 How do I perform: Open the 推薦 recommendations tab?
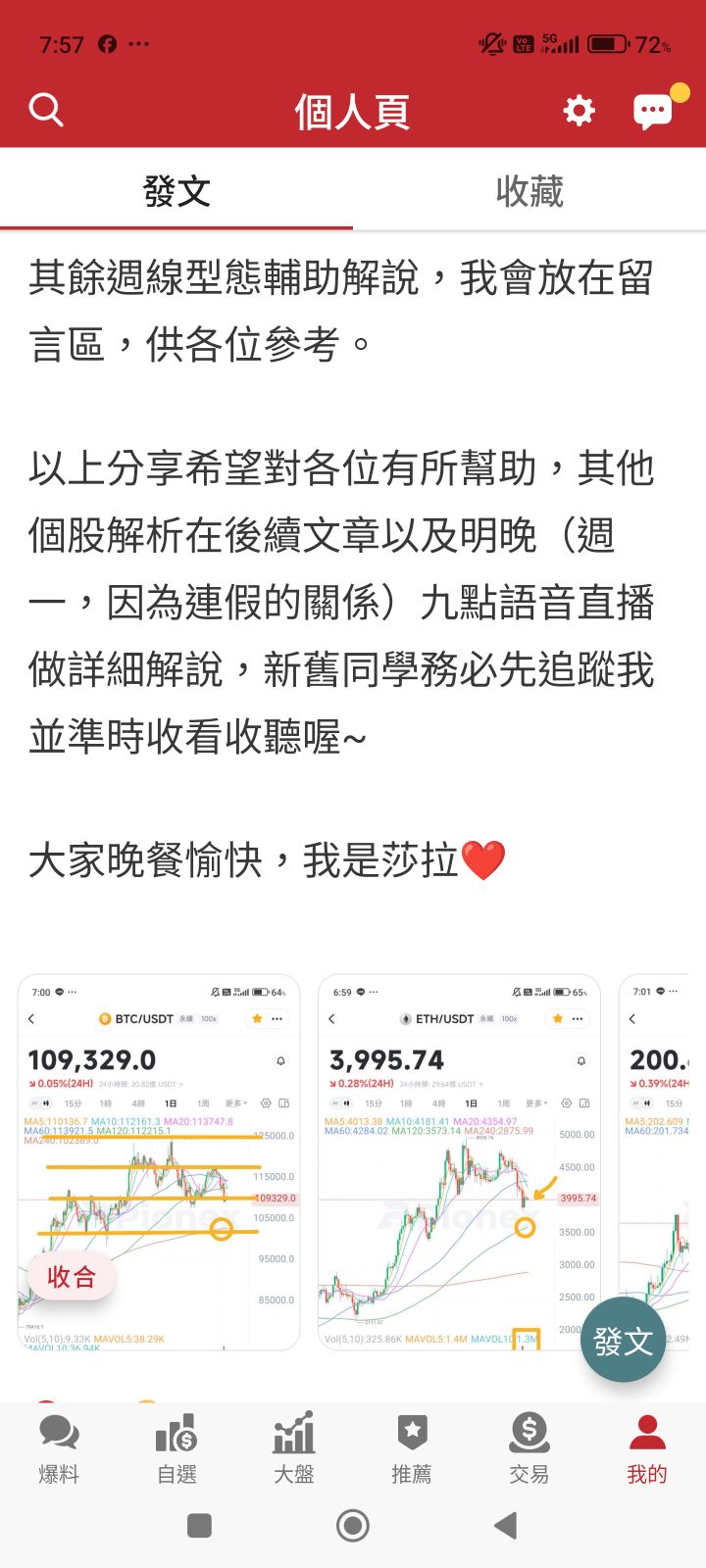(412, 1449)
